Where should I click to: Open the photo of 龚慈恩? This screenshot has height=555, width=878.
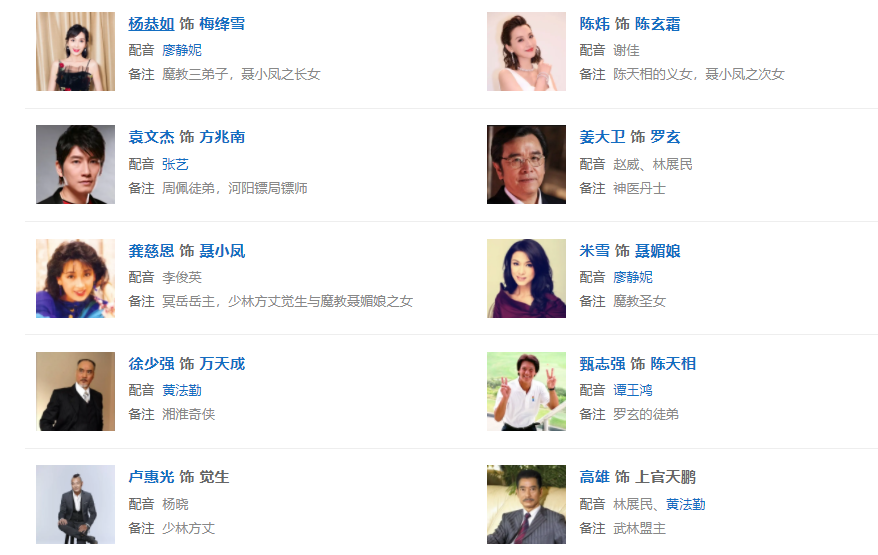point(75,278)
